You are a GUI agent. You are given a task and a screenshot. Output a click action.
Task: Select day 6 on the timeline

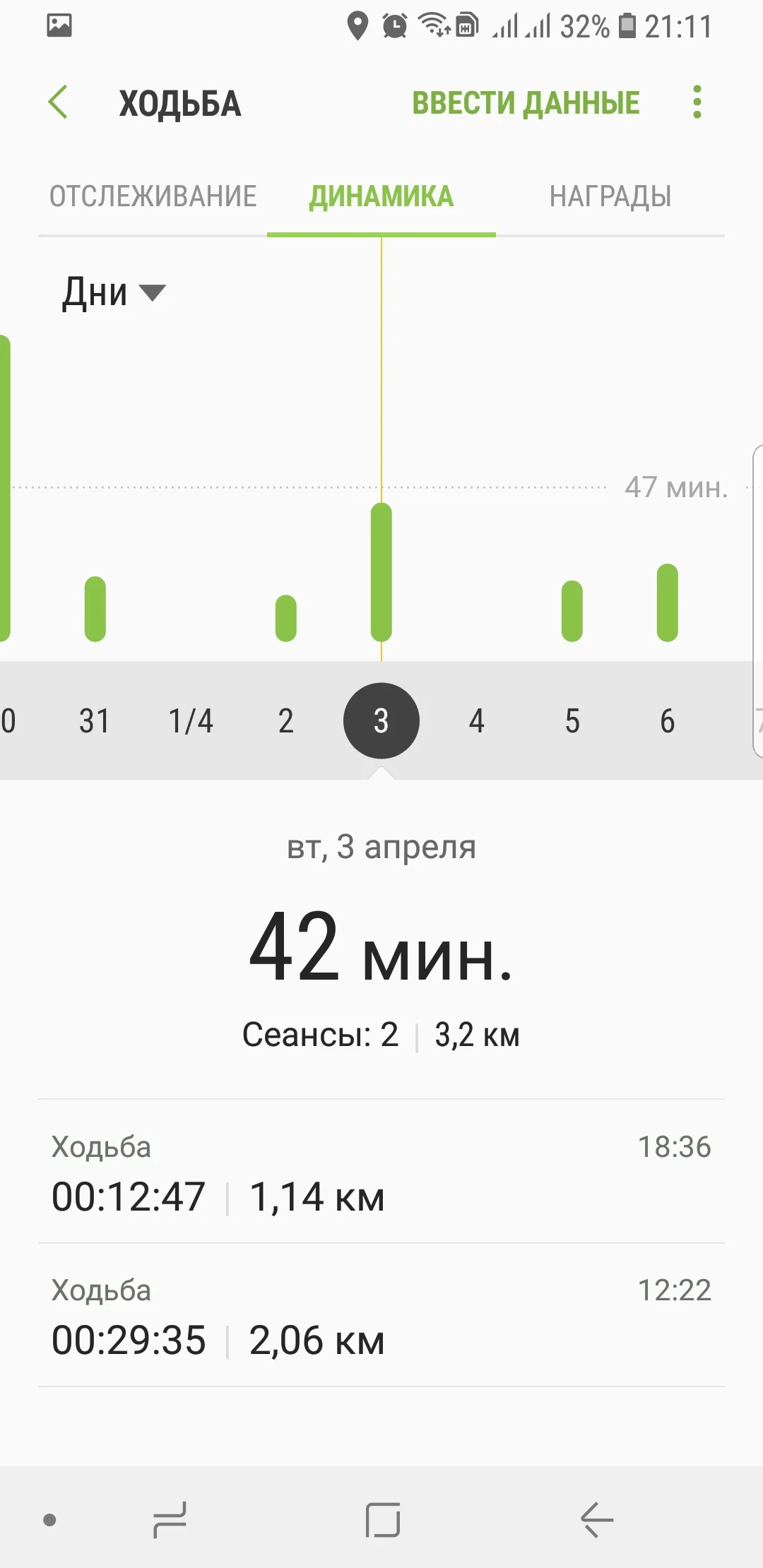[x=667, y=721]
